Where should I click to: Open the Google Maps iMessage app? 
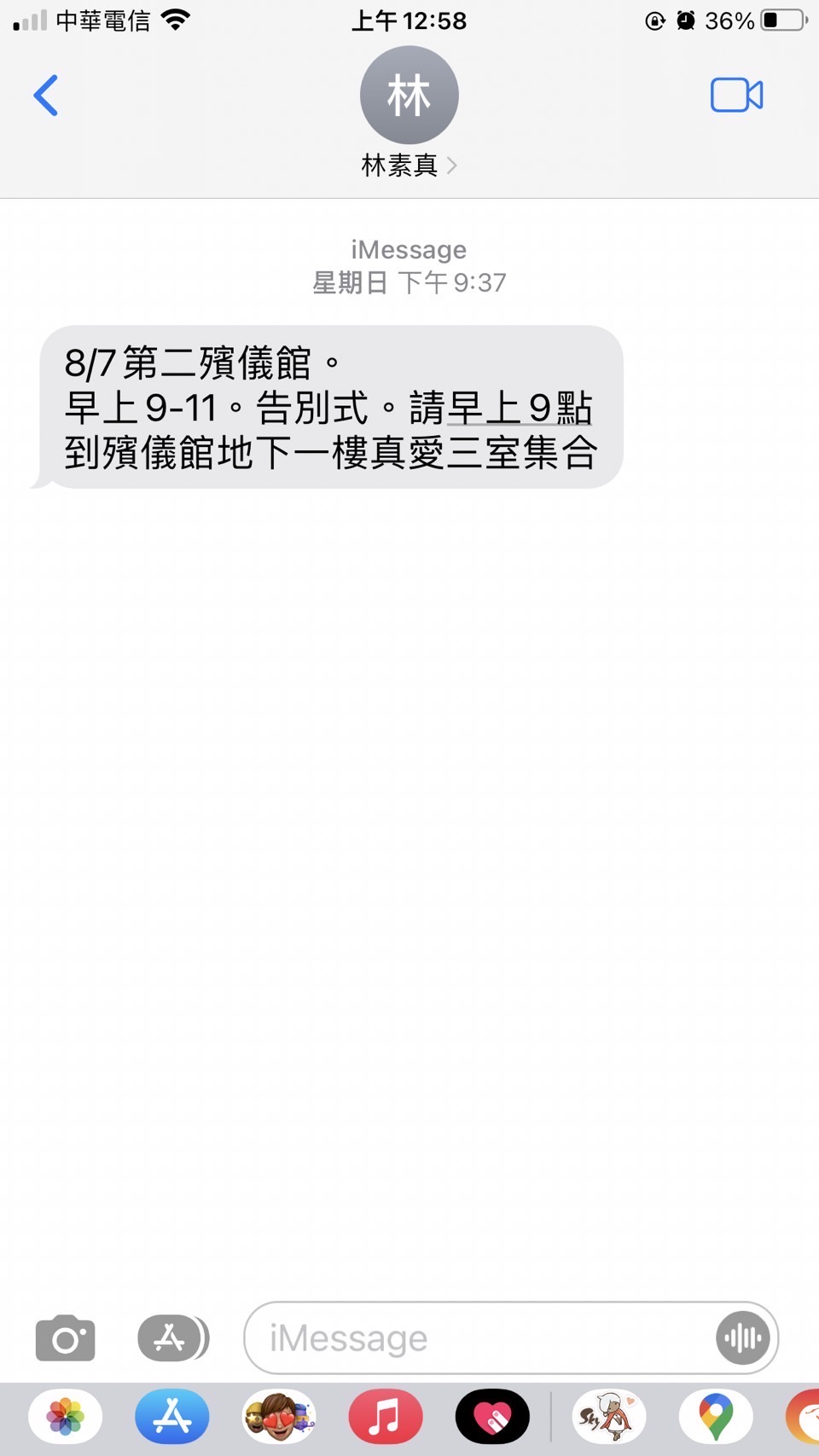pyautogui.click(x=716, y=1417)
